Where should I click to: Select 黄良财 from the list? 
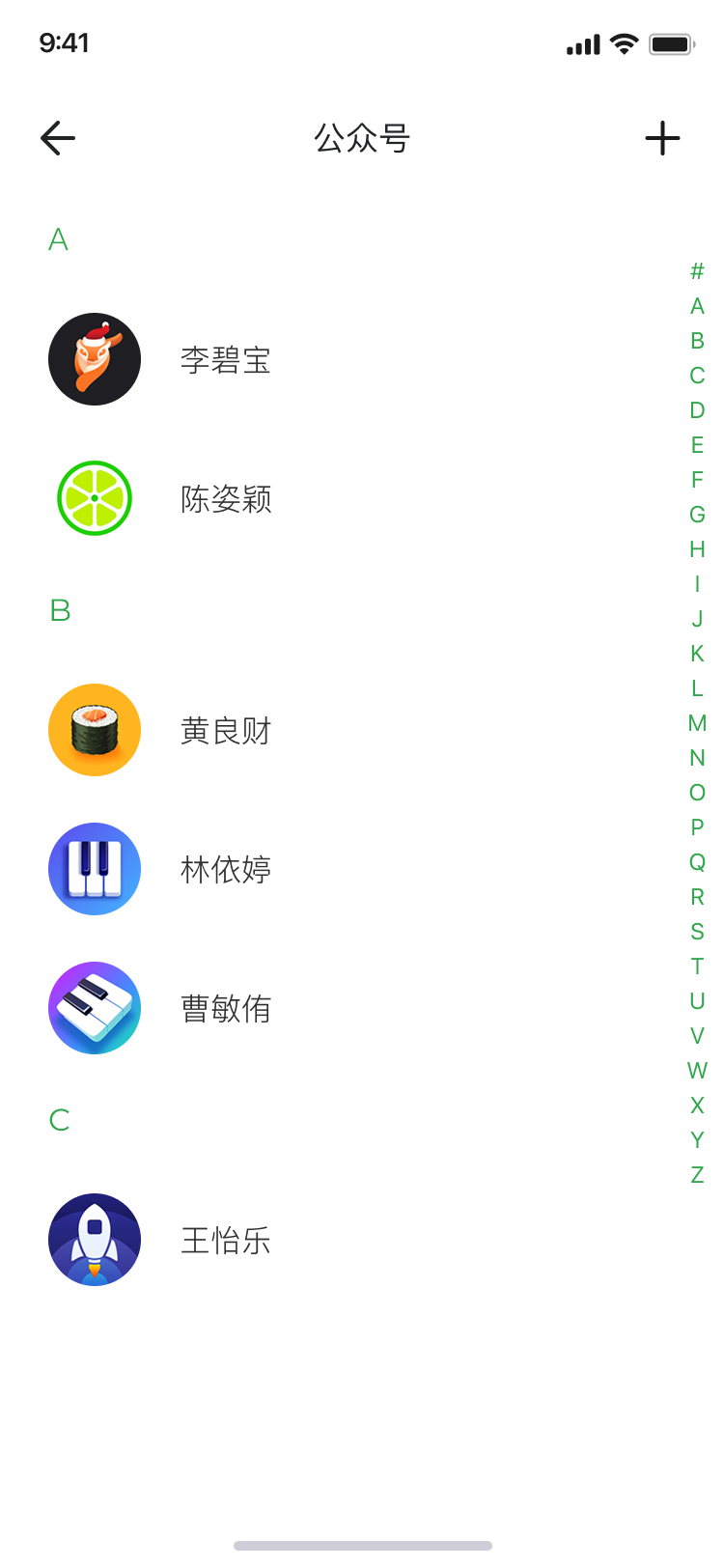[x=226, y=731]
